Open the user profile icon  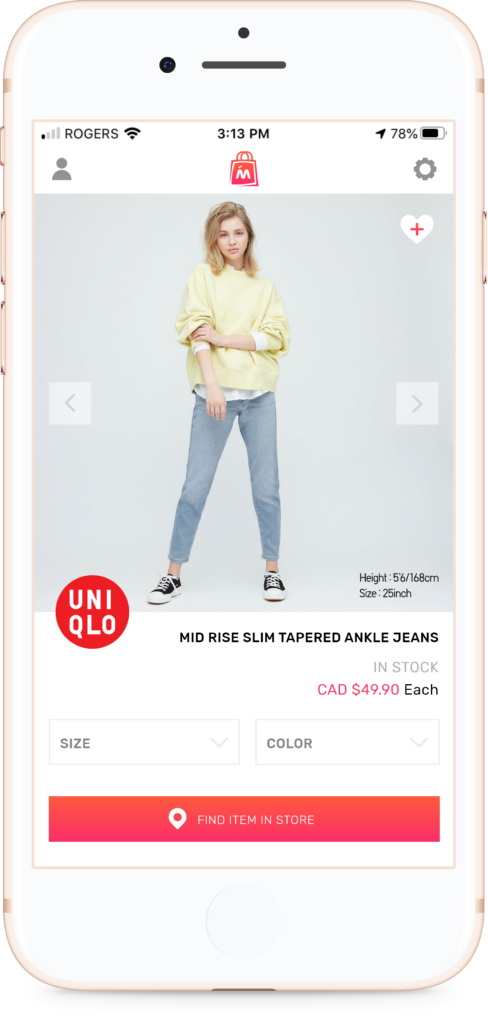tap(61, 169)
